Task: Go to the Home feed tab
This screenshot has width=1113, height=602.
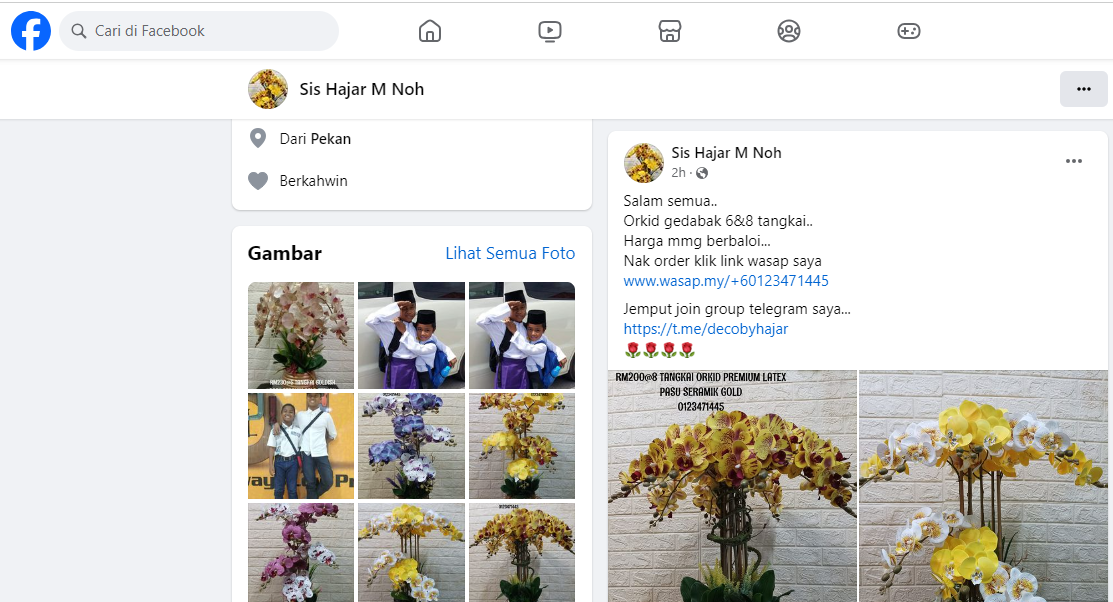Action: [x=430, y=31]
